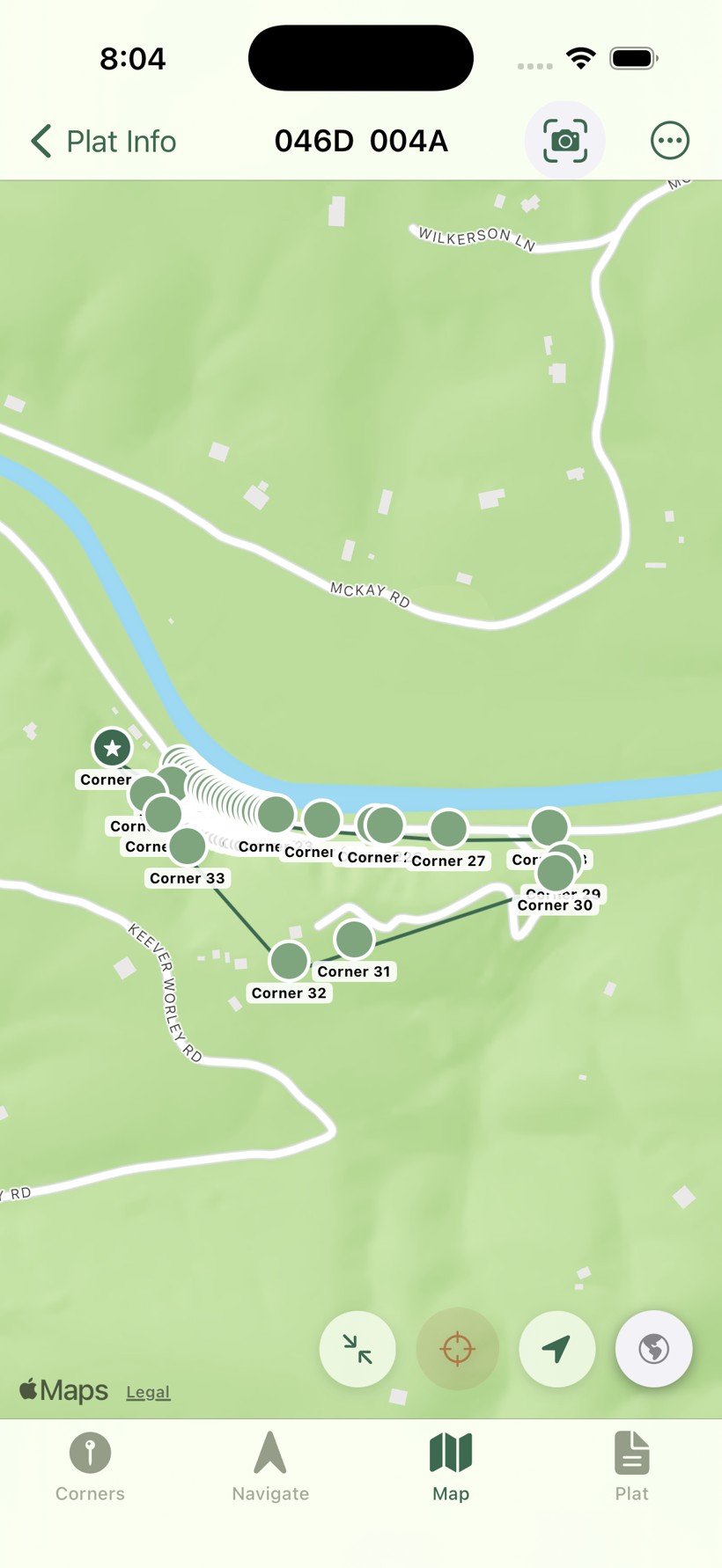Open the Legal link
The image size is (722, 1568).
[x=148, y=1392]
